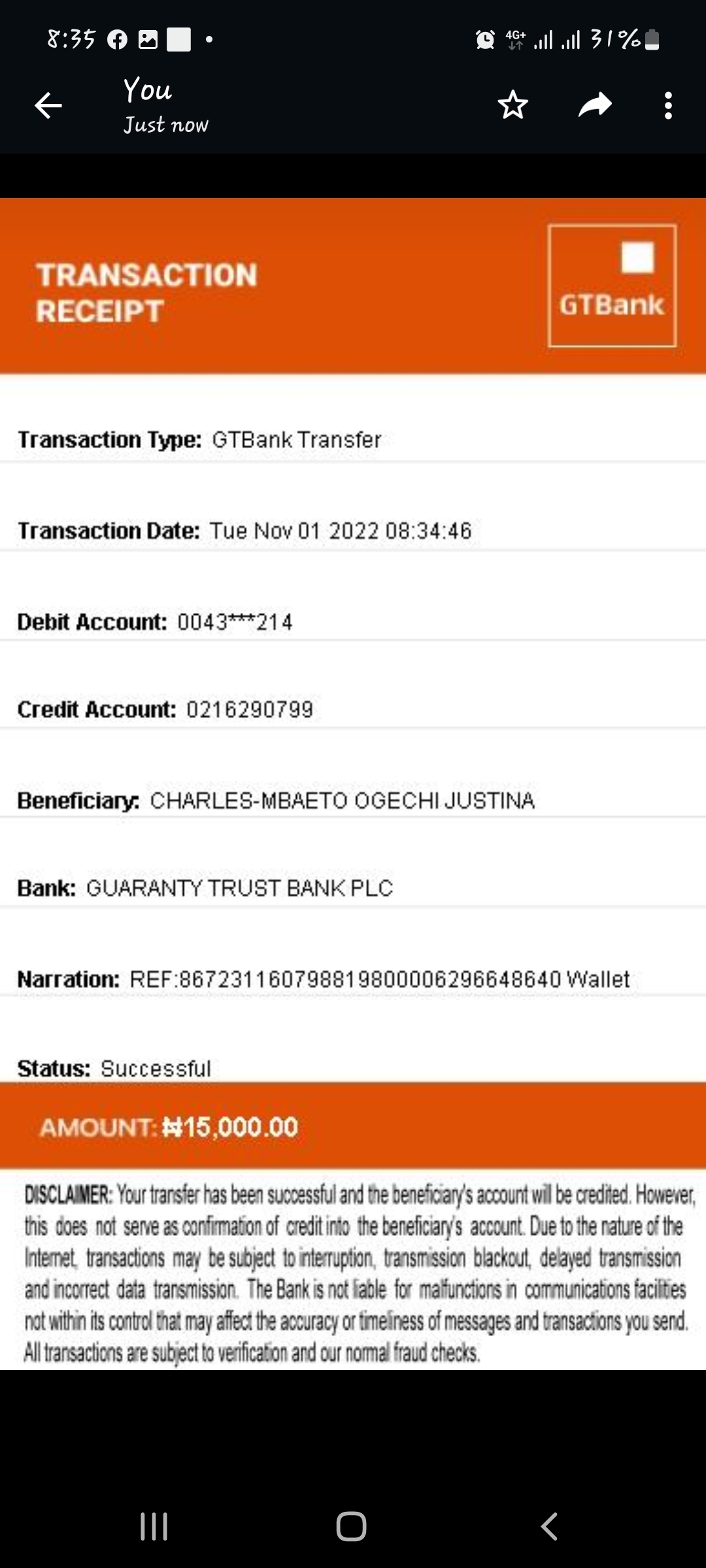Open recent apps from navigation bar

154,1527
